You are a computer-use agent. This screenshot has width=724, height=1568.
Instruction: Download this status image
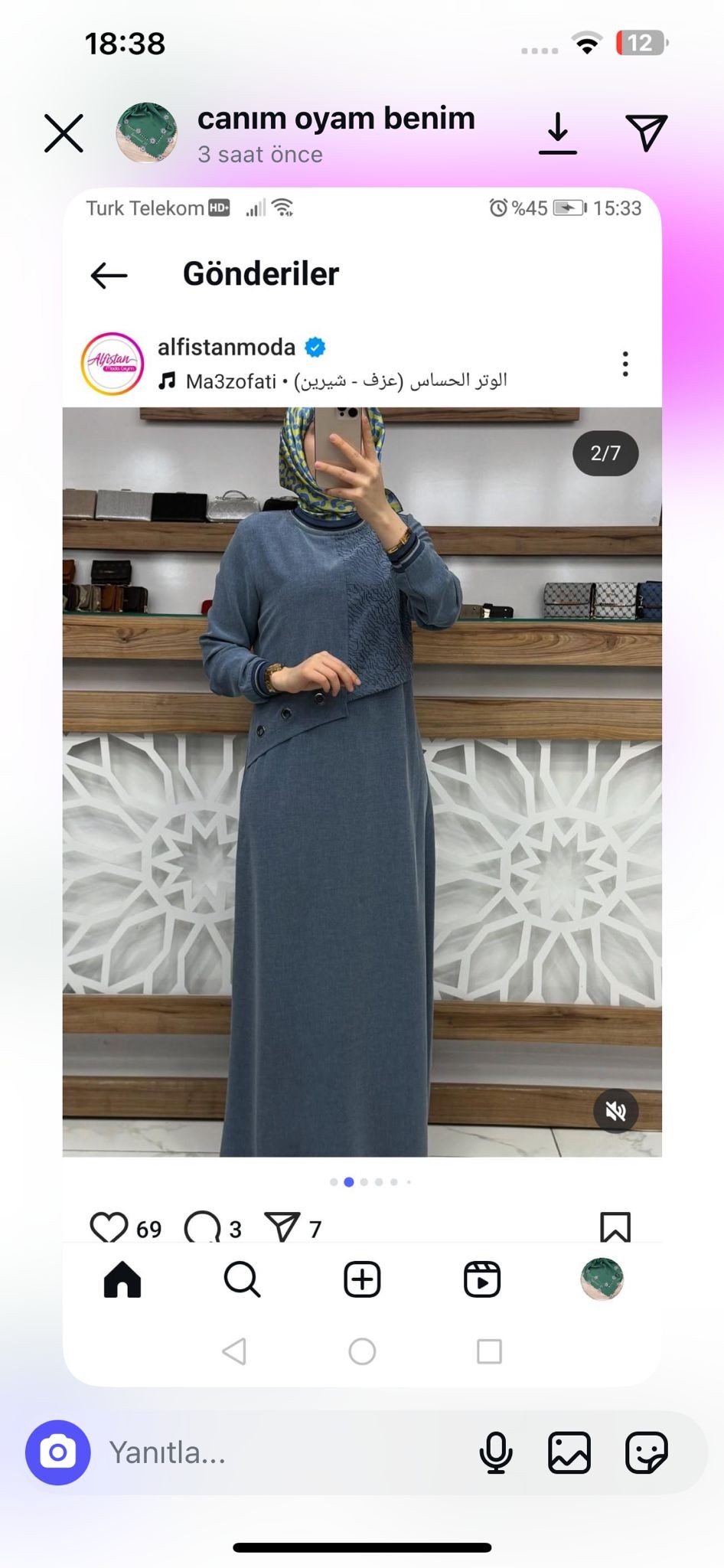click(x=557, y=133)
